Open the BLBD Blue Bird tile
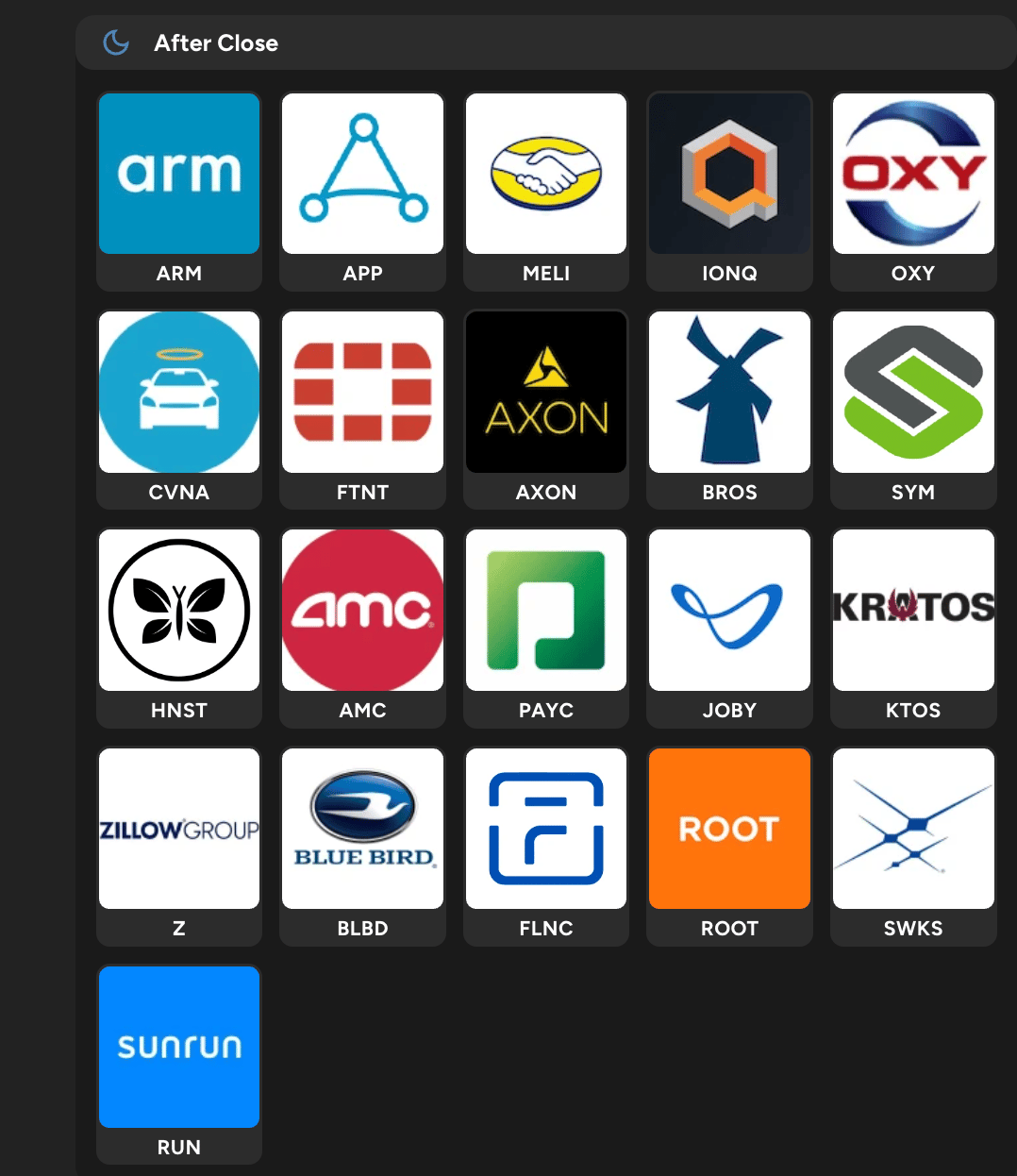1017x1176 pixels. tap(362, 830)
